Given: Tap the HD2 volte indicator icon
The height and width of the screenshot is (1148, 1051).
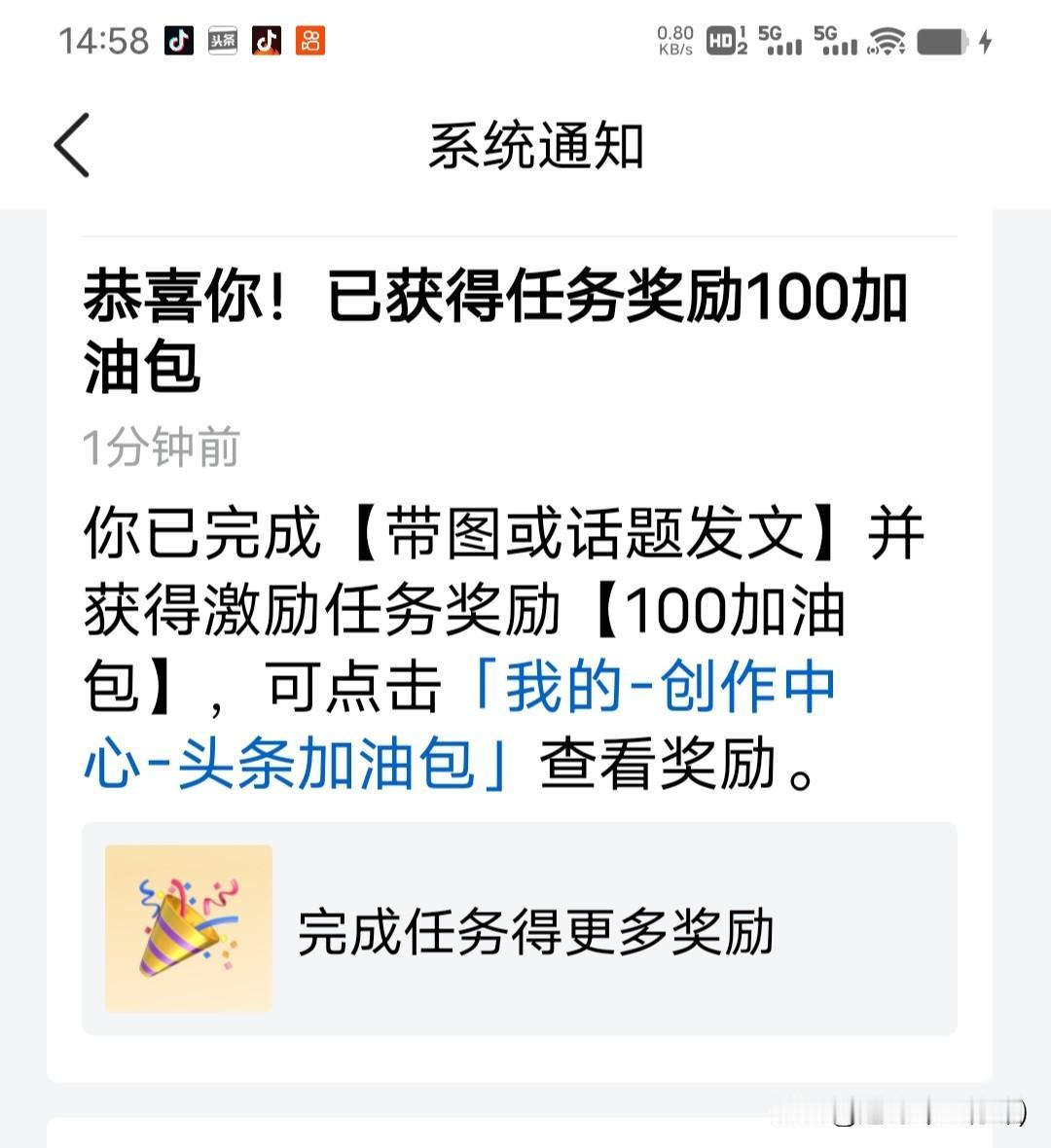Looking at the screenshot, I should [725, 39].
